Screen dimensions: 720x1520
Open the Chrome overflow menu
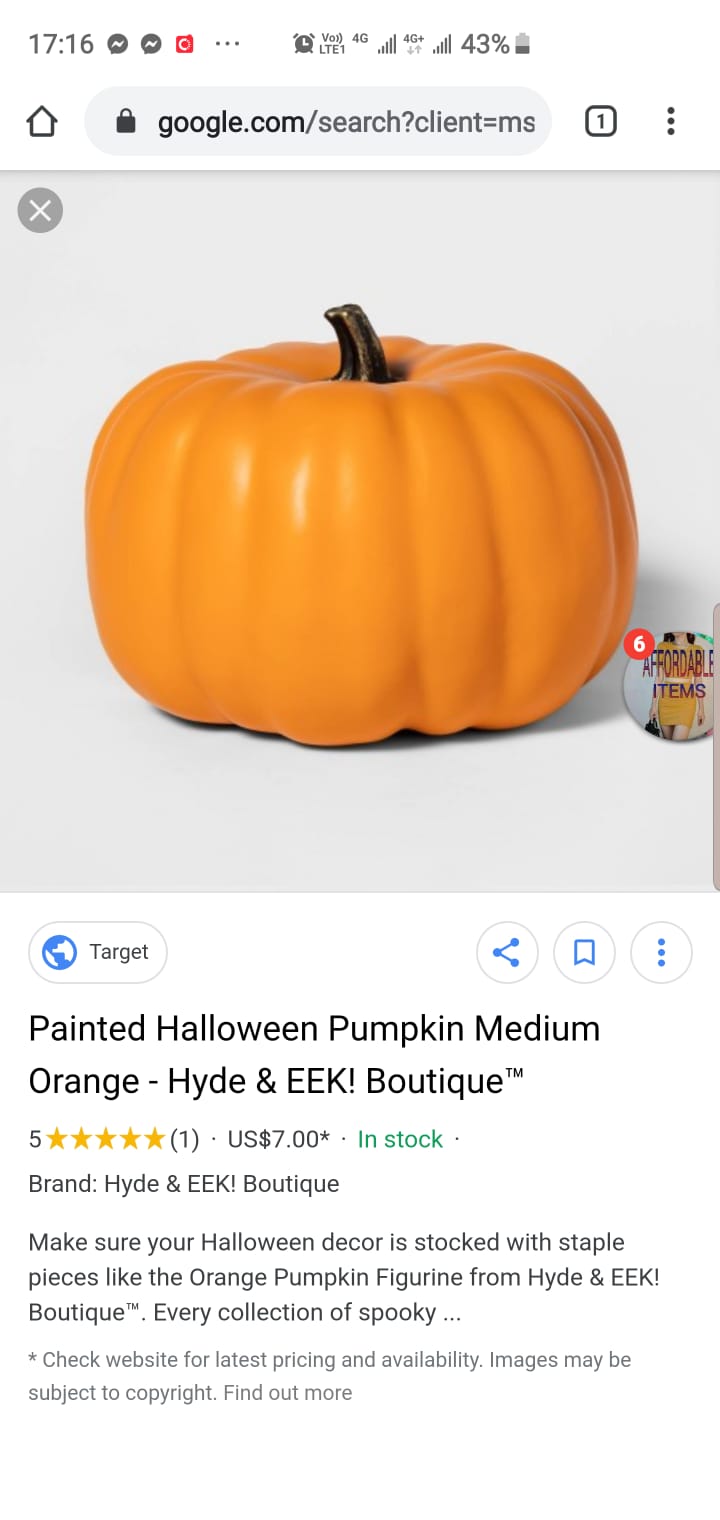[670, 122]
